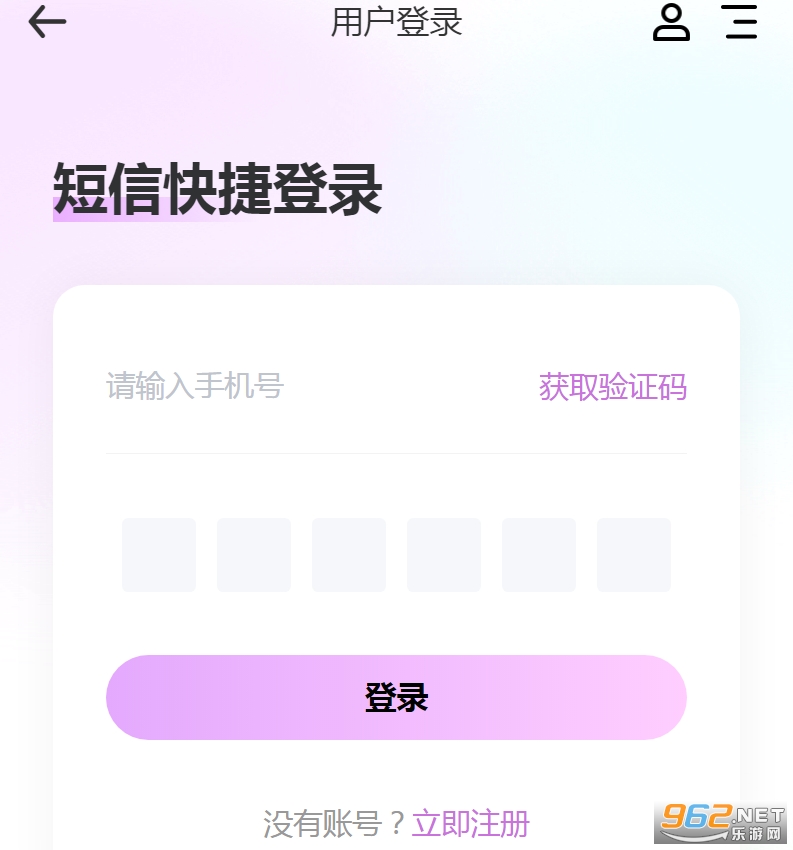
Task: Go back using the top arrow
Action: [x=47, y=22]
